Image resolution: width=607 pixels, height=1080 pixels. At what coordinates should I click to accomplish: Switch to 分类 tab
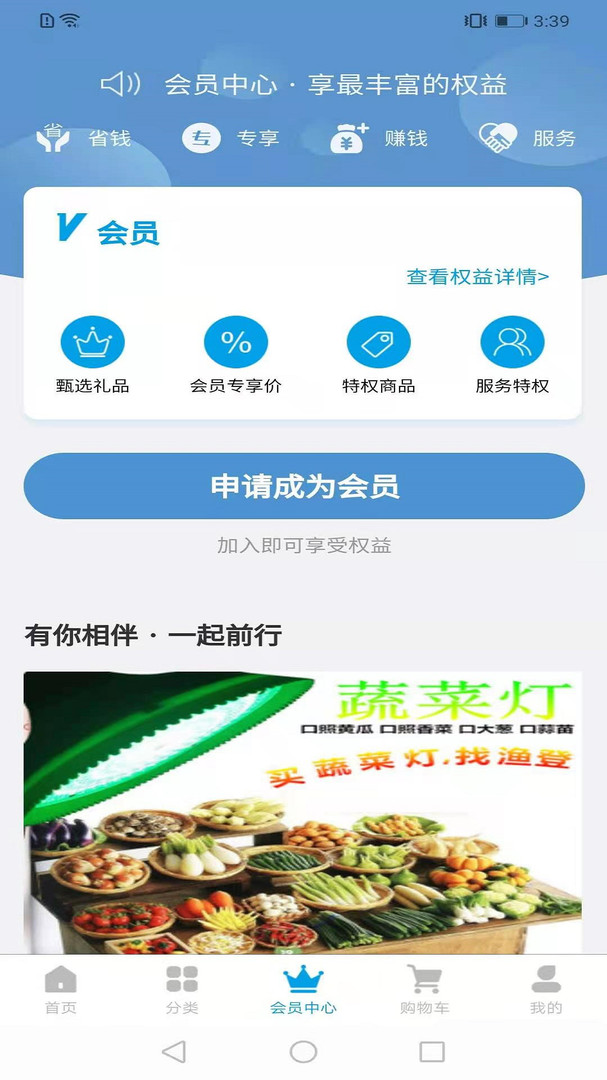point(182,990)
